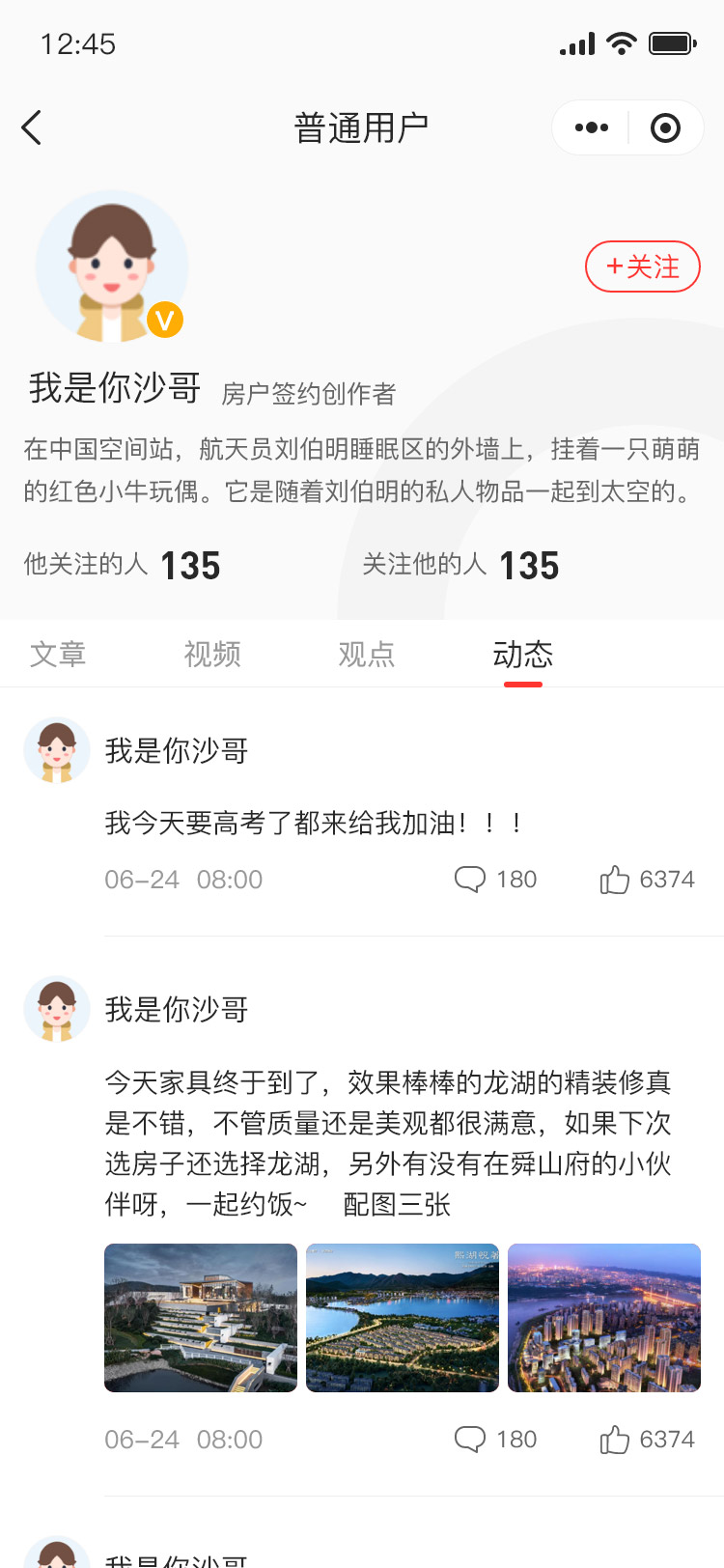724x1568 pixels.
Task: View the 他关注的人 following list
Action: (123, 565)
